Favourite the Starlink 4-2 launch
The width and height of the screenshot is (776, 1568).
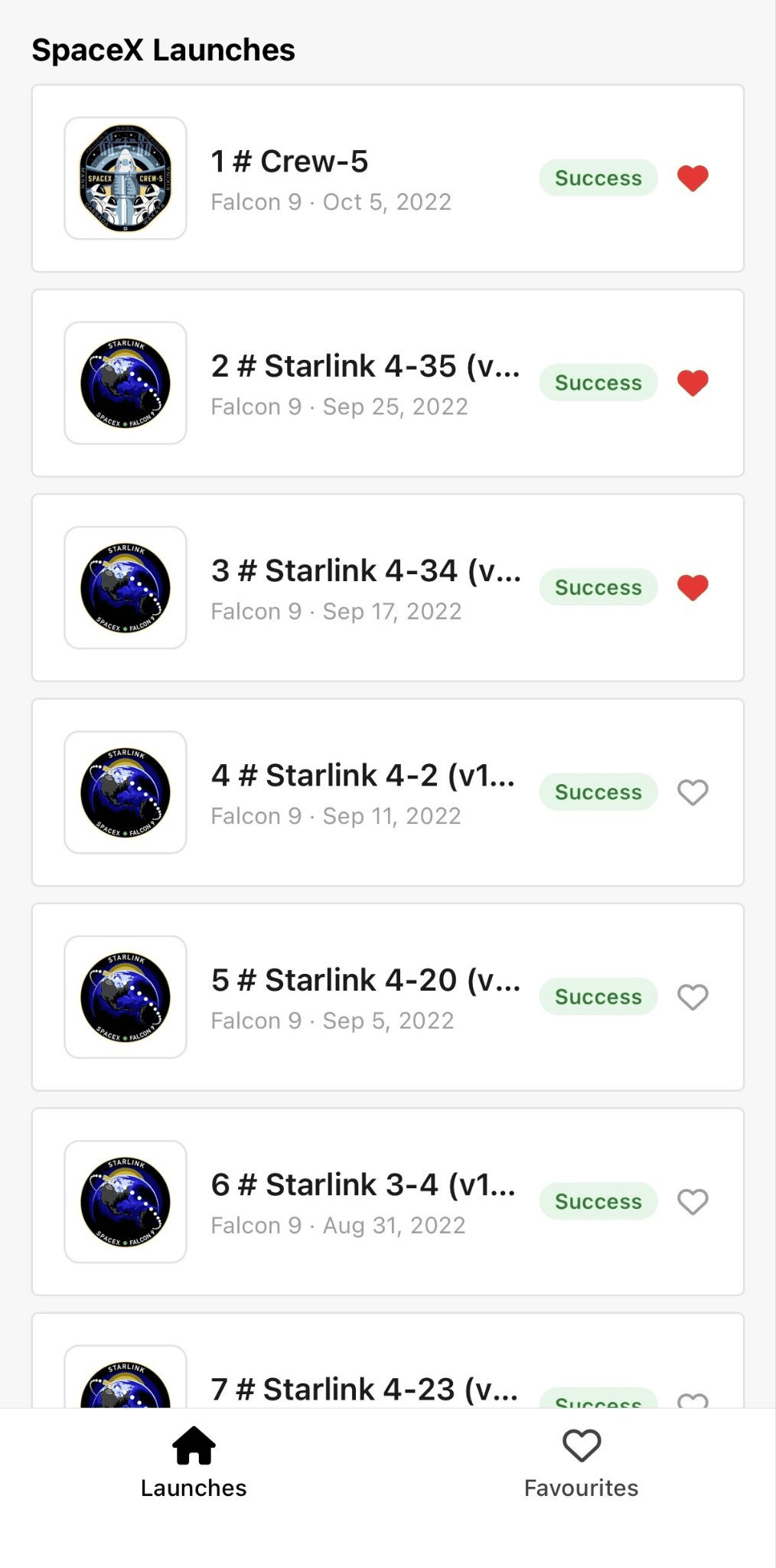point(693,792)
